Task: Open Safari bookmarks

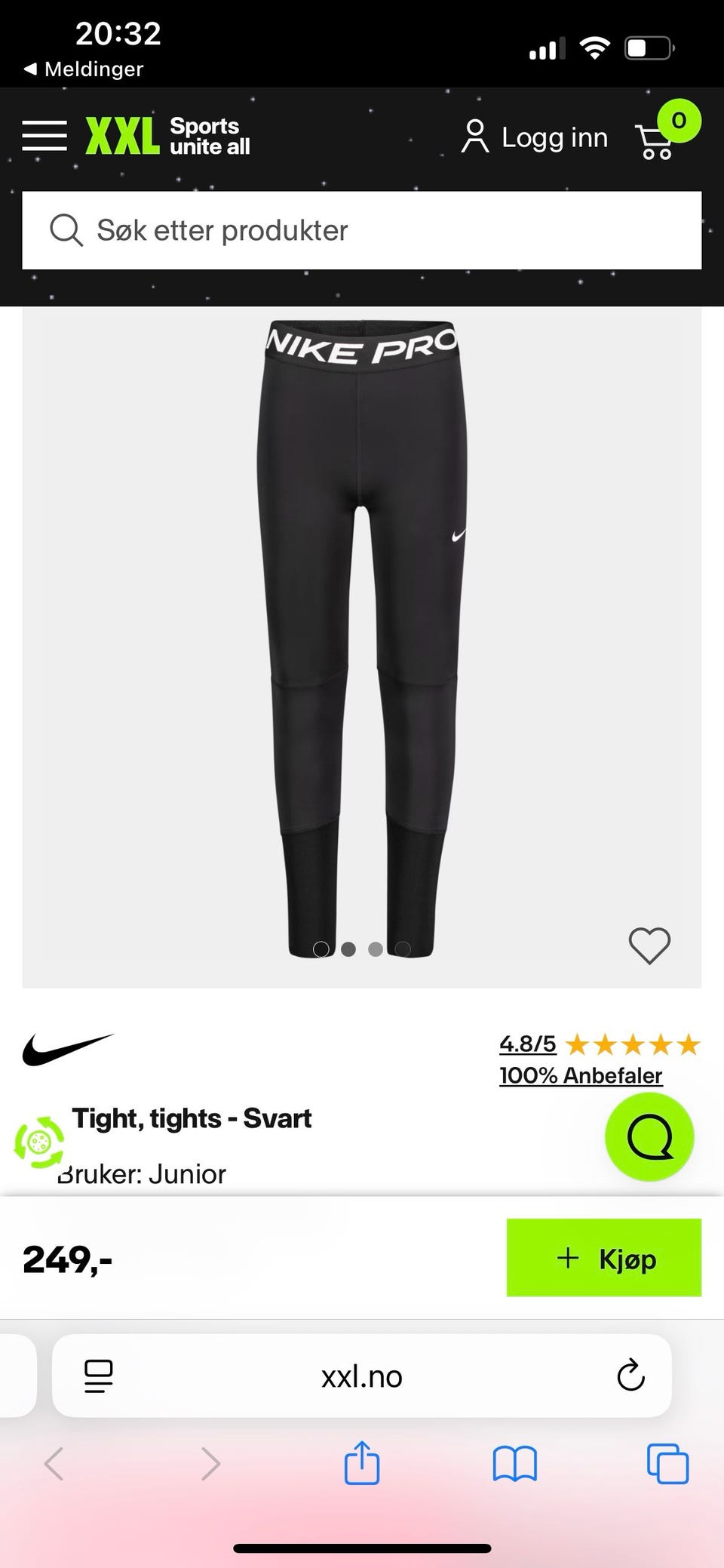Action: pos(514,1464)
